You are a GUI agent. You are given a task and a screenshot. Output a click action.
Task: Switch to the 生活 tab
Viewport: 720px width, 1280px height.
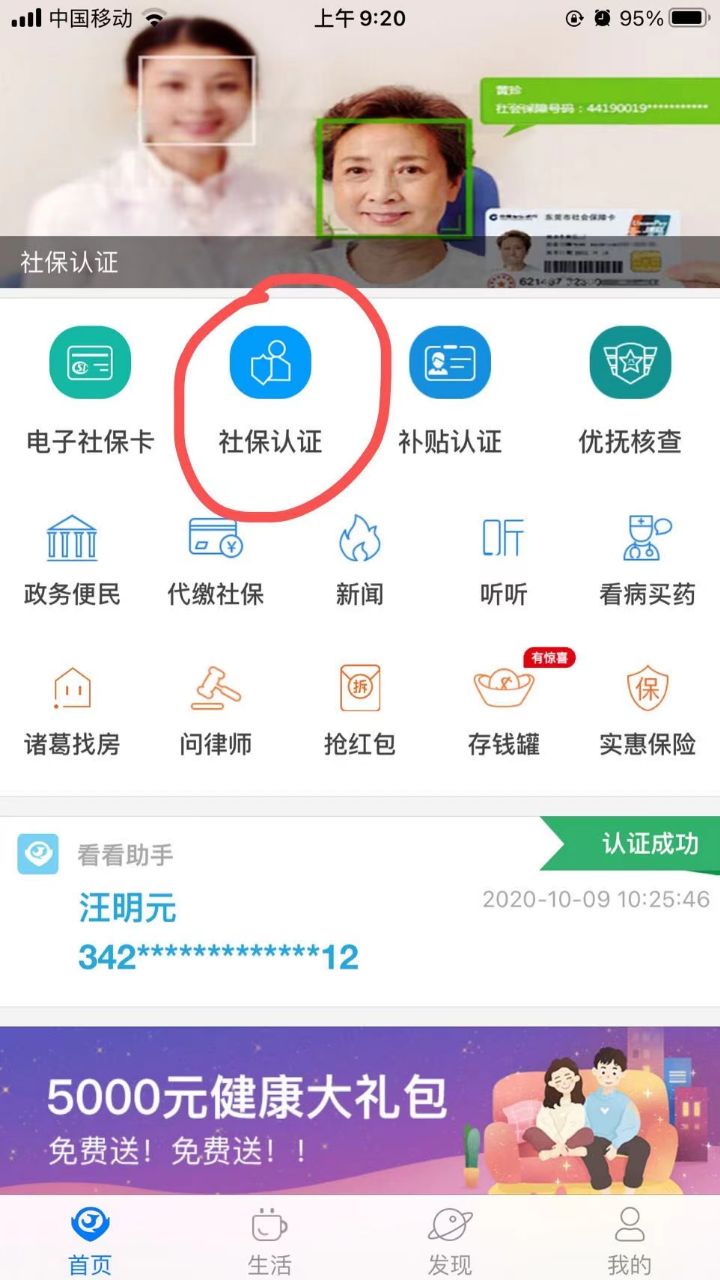tap(269, 1240)
